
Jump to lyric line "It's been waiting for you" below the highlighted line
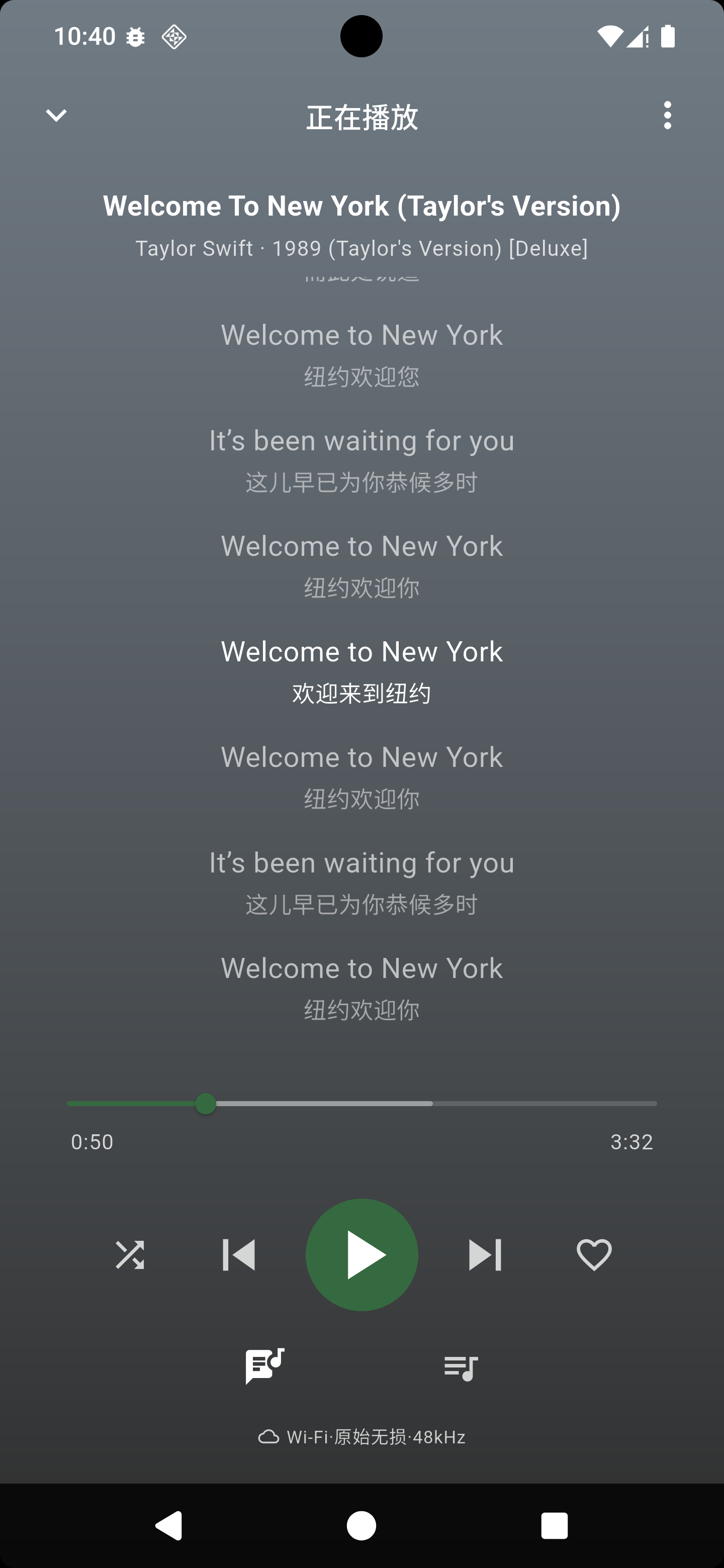(x=361, y=863)
